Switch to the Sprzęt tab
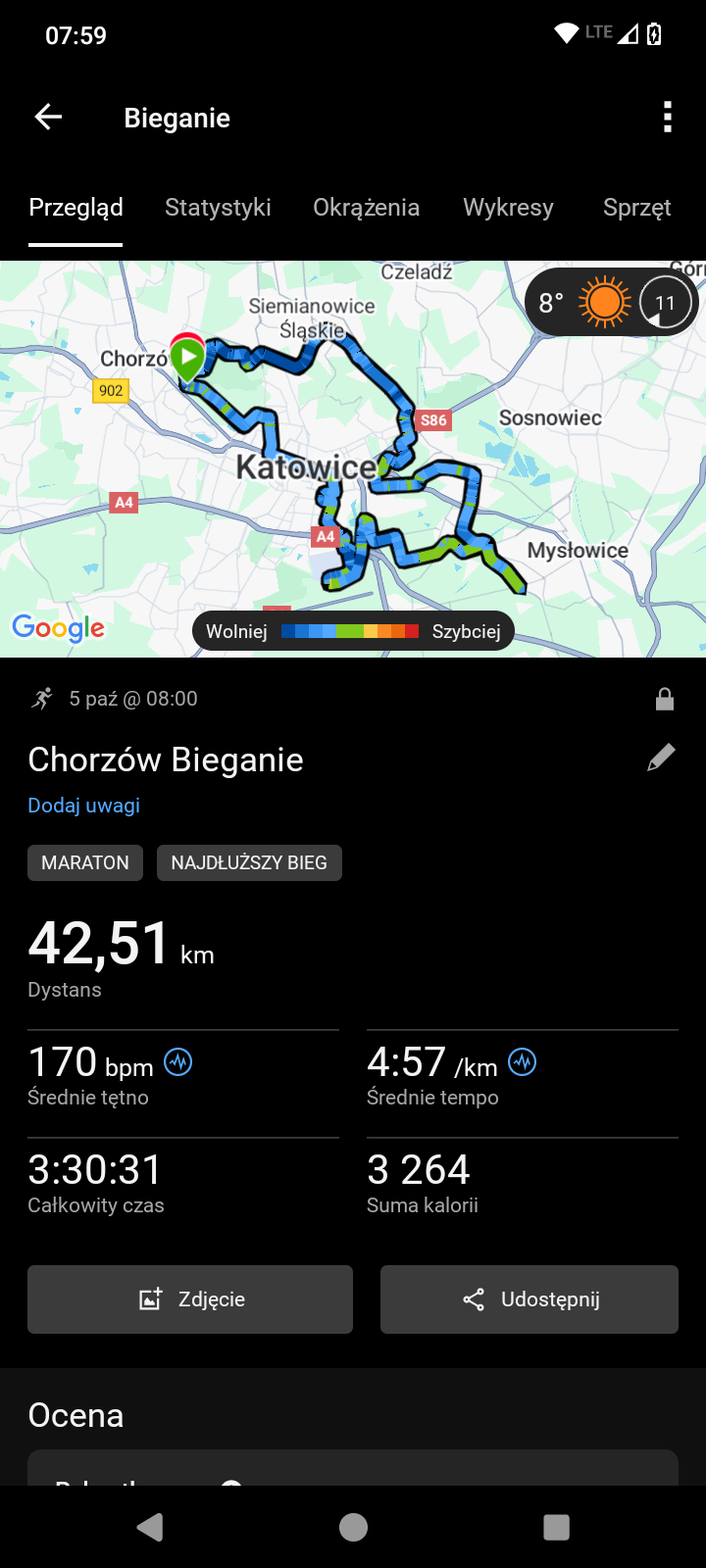This screenshot has height=1568, width=706. coord(636,208)
